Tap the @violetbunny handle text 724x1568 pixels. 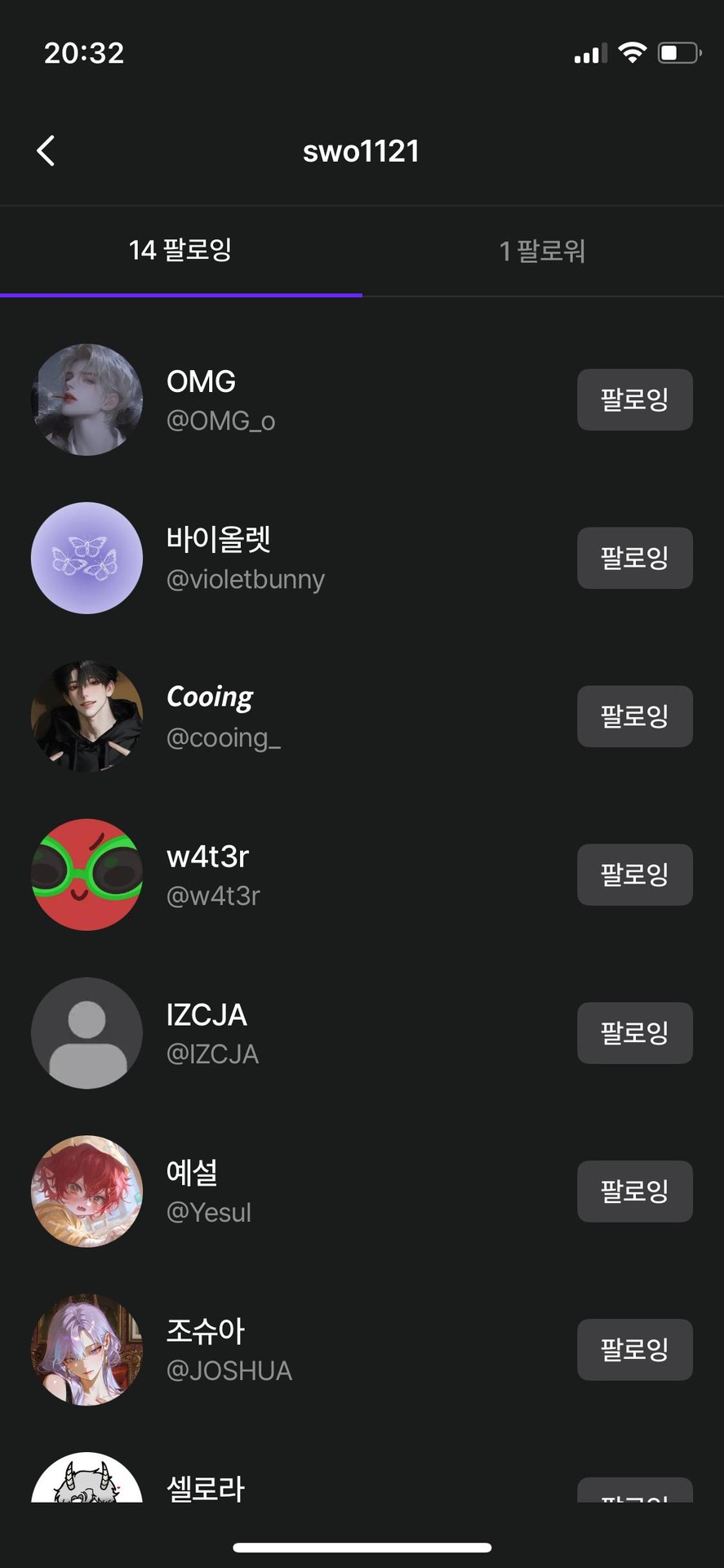point(247,579)
